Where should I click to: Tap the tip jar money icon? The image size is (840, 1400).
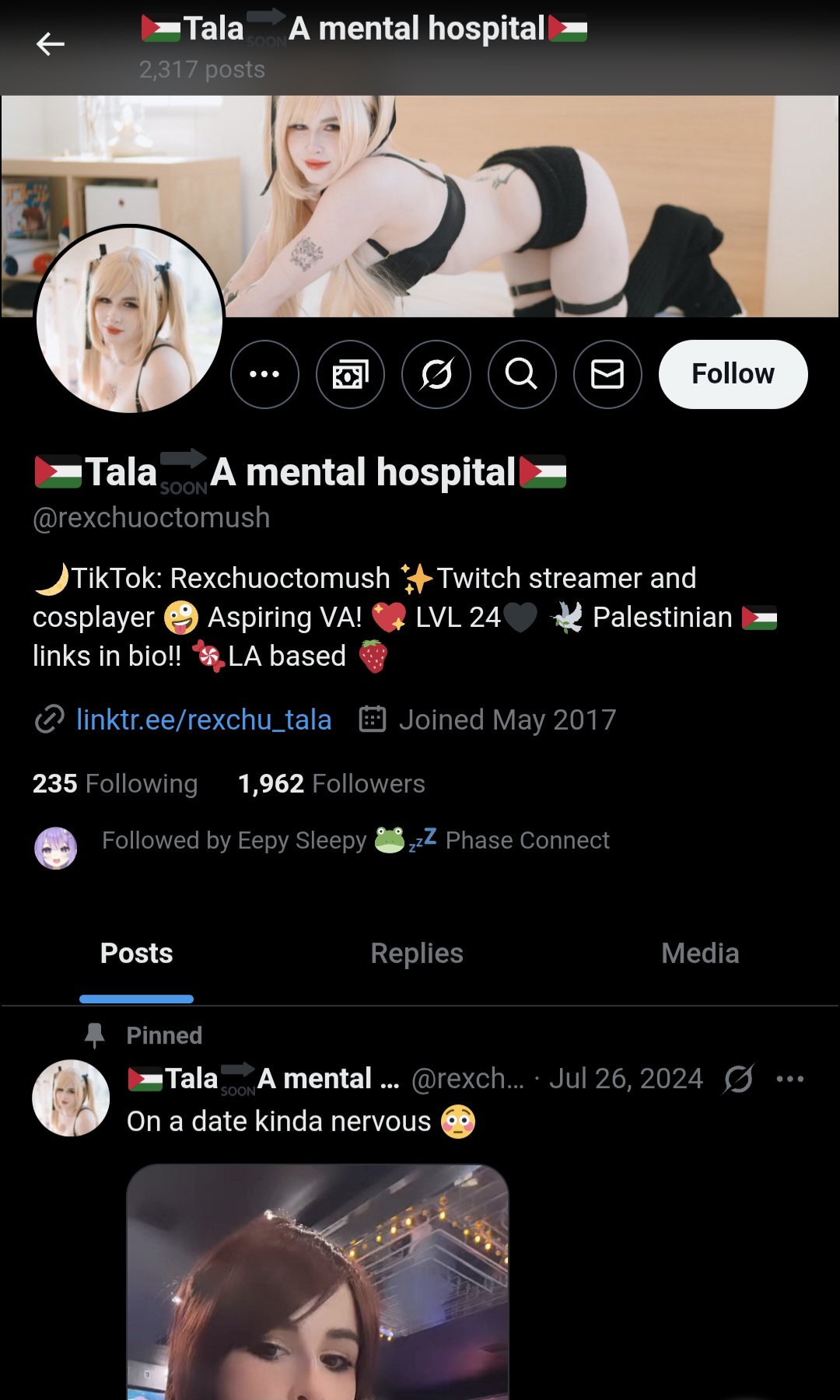pyautogui.click(x=350, y=374)
